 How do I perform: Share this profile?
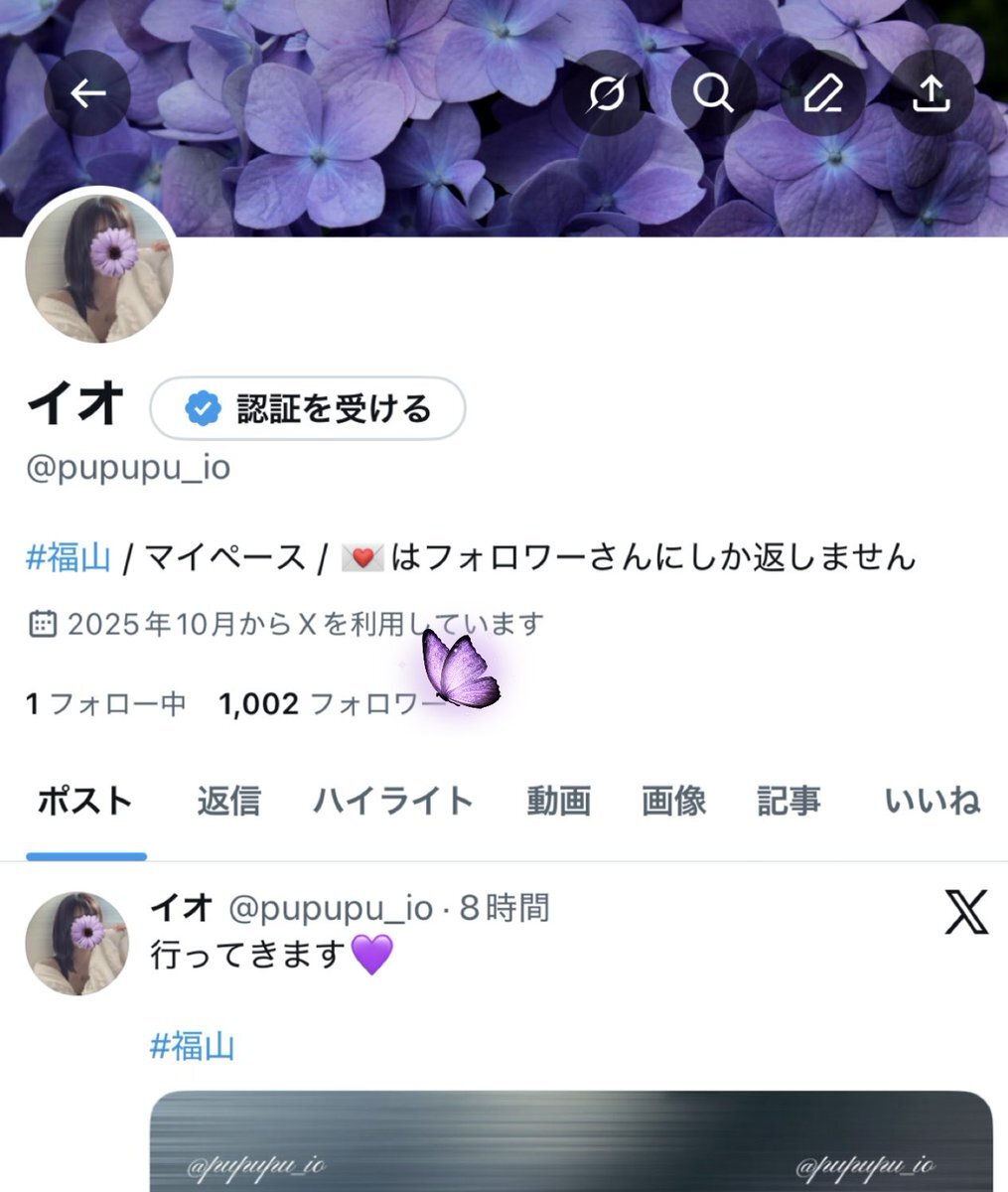coord(931,93)
